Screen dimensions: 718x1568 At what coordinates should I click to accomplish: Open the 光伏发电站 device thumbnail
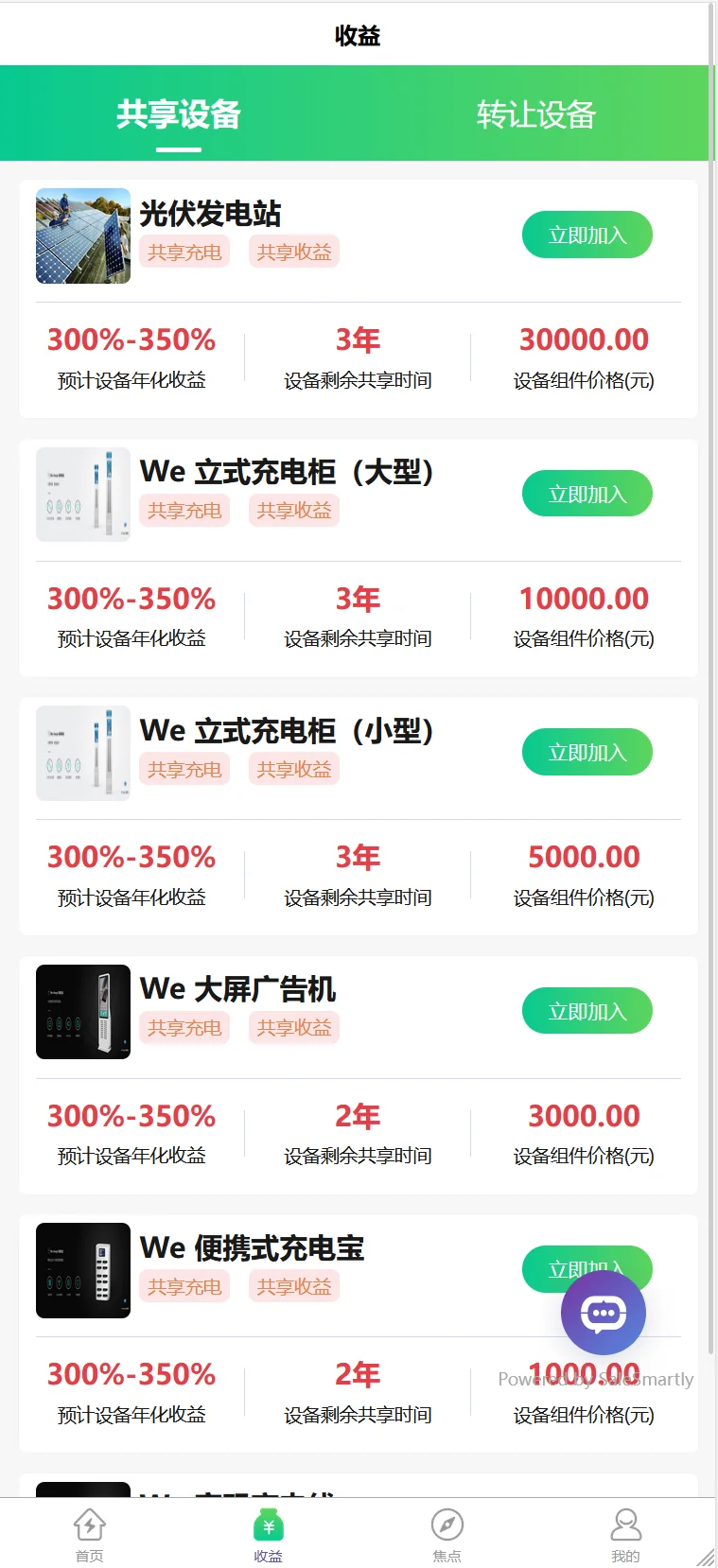tap(83, 235)
